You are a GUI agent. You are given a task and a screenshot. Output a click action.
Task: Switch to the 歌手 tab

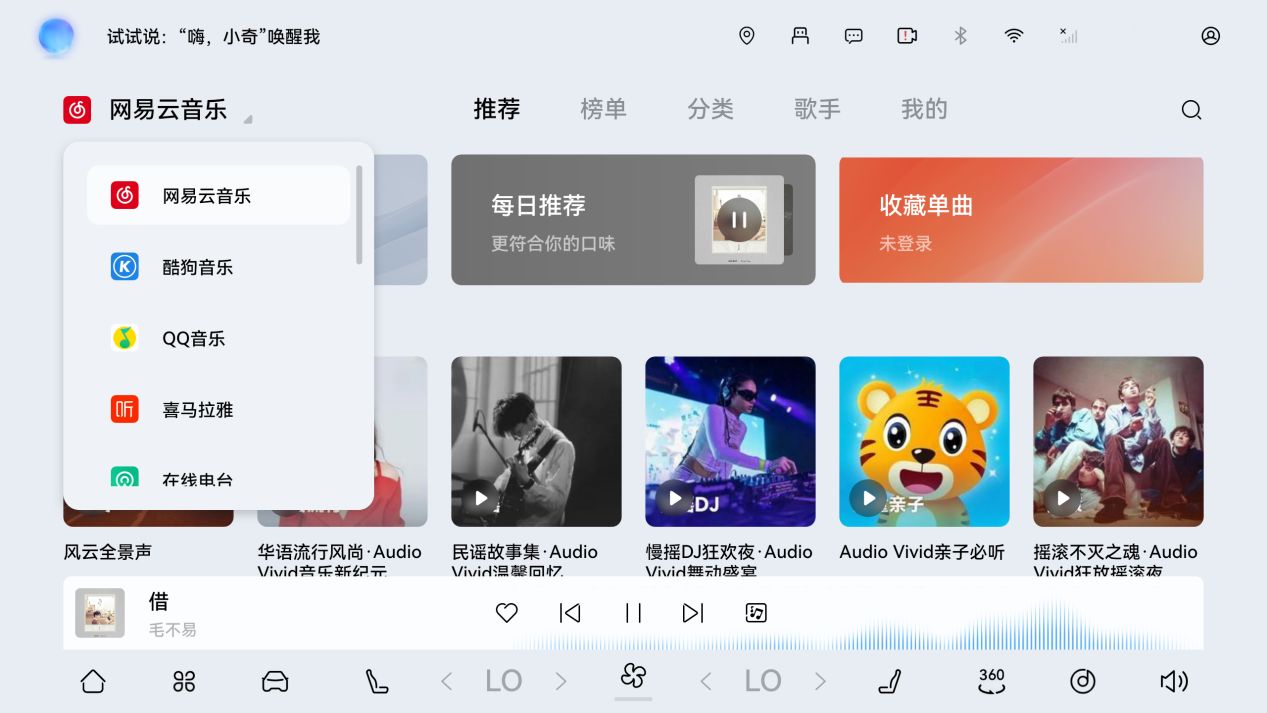pyautogui.click(x=817, y=109)
